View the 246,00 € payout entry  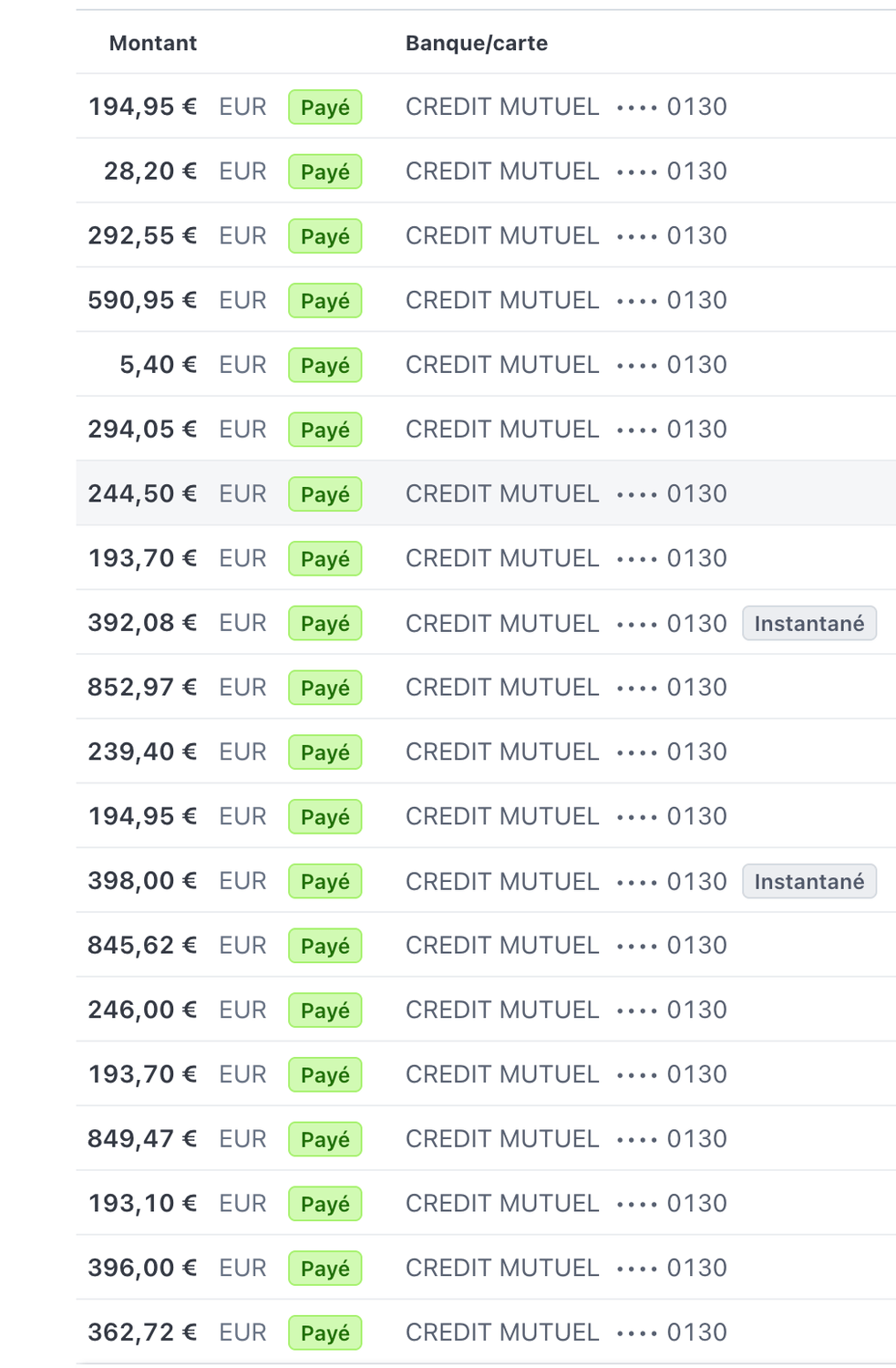[x=142, y=1010]
